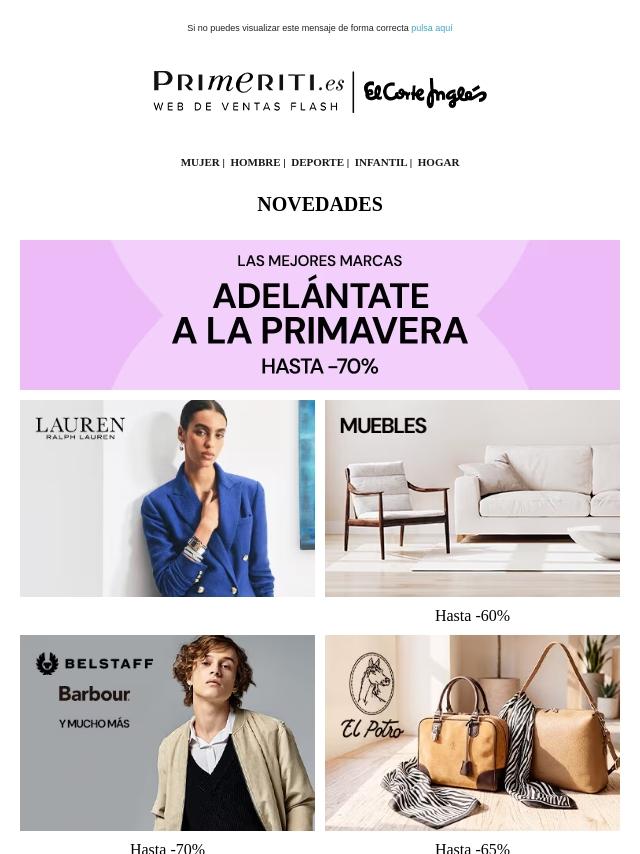View the Muebles offer tile
The width and height of the screenshot is (640, 854).
472,498
